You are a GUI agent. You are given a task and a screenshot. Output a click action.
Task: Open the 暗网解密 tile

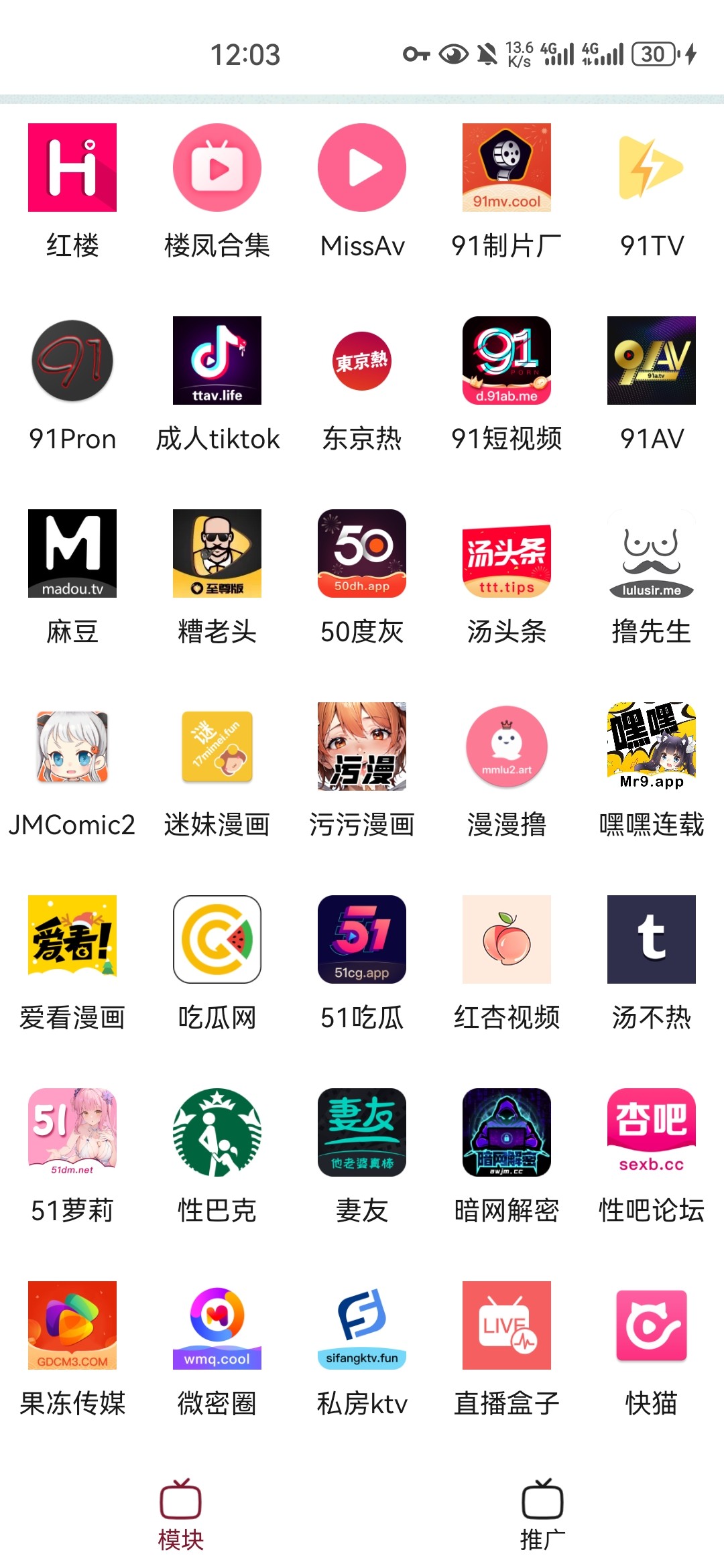507,1132
